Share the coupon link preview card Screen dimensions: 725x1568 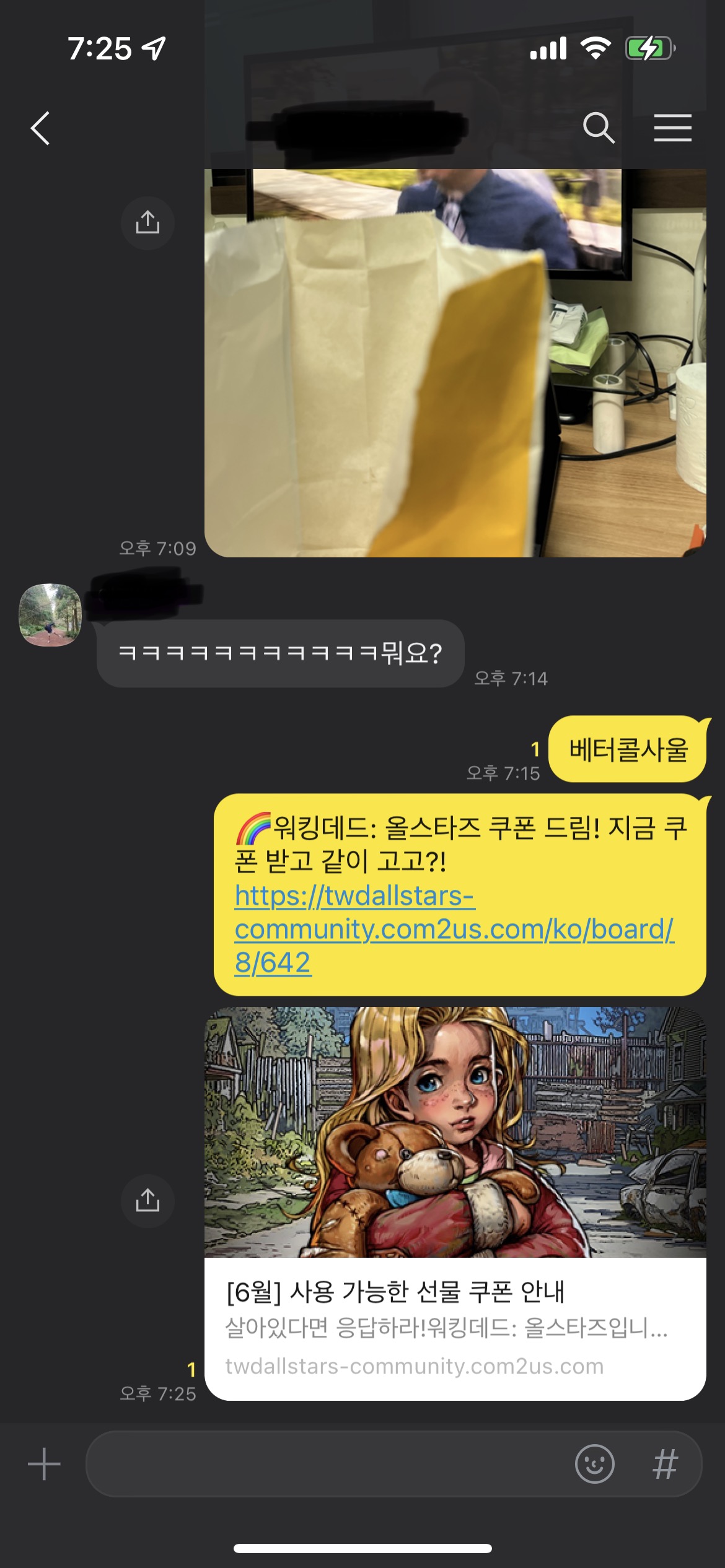pos(147,1200)
